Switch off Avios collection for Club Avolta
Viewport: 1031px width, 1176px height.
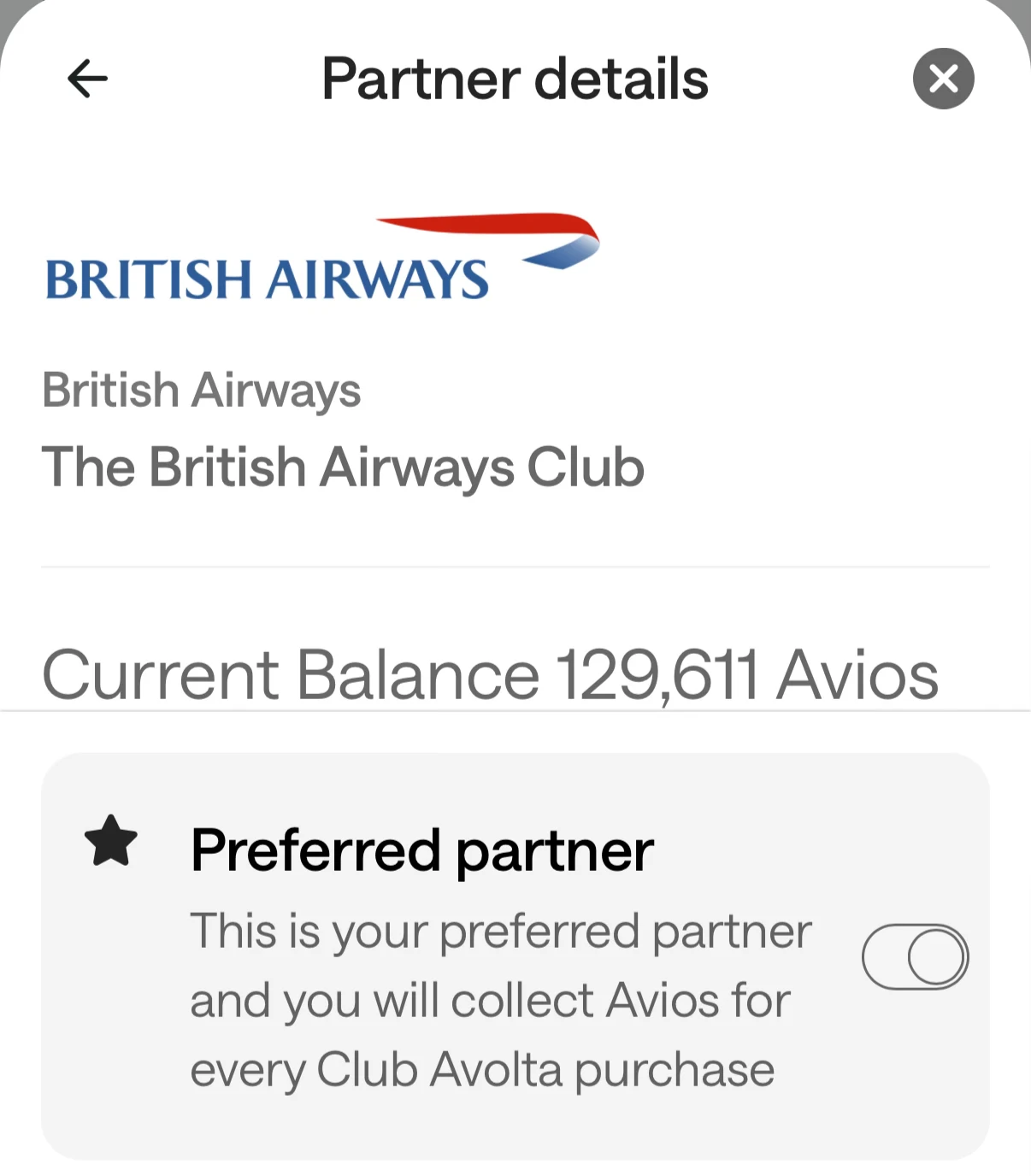[x=915, y=955]
